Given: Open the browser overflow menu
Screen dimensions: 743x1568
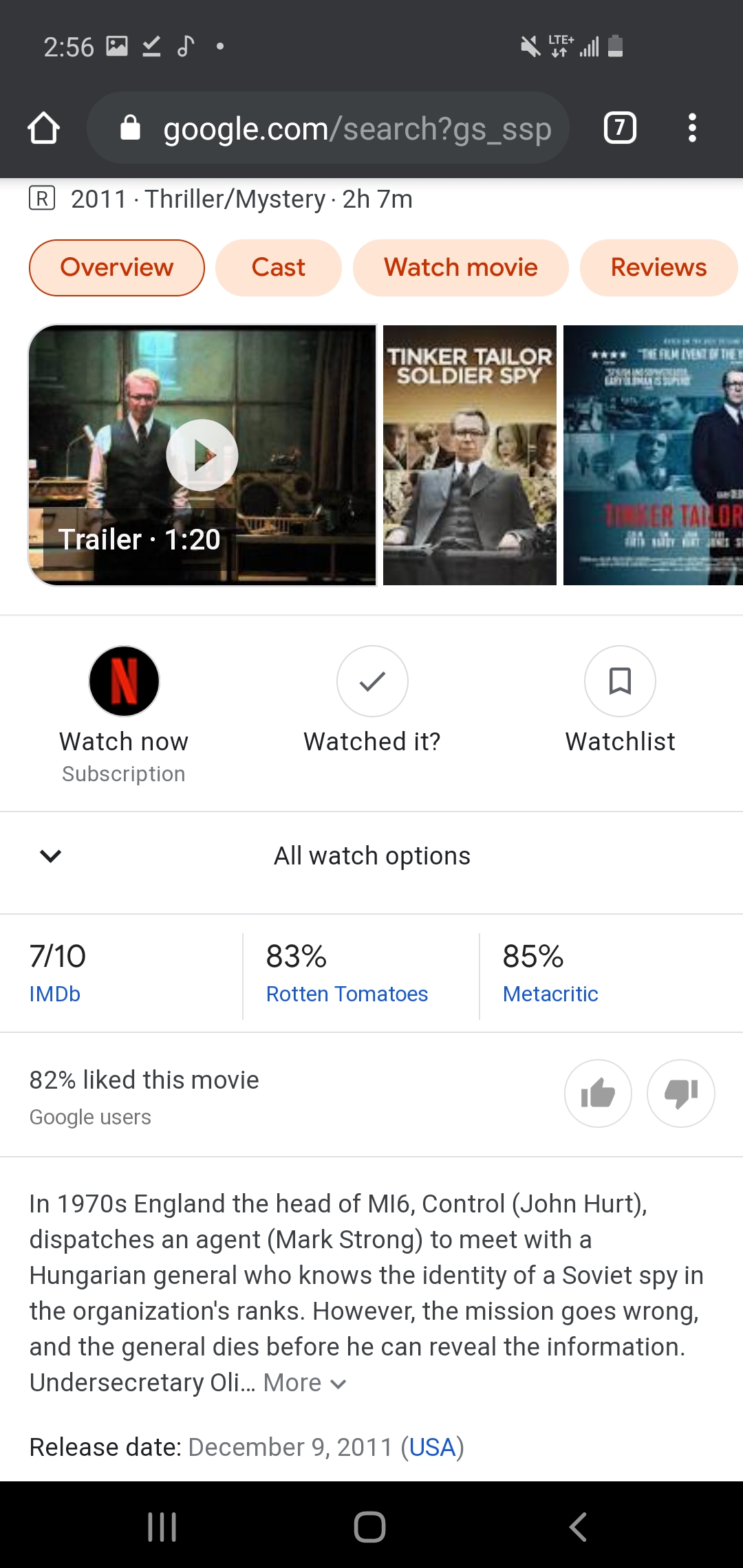Looking at the screenshot, I should click(692, 128).
